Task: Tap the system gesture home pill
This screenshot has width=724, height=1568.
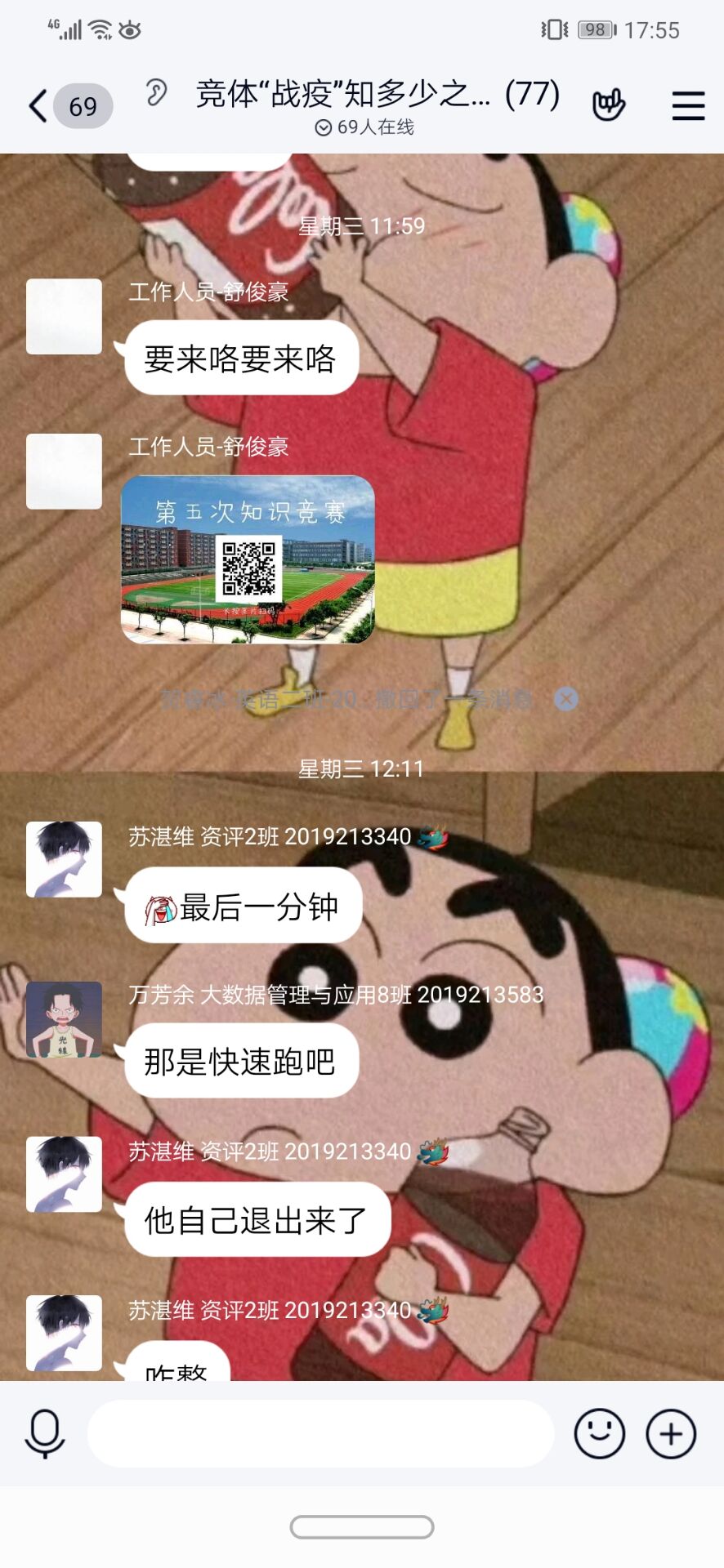Action: (x=362, y=1526)
